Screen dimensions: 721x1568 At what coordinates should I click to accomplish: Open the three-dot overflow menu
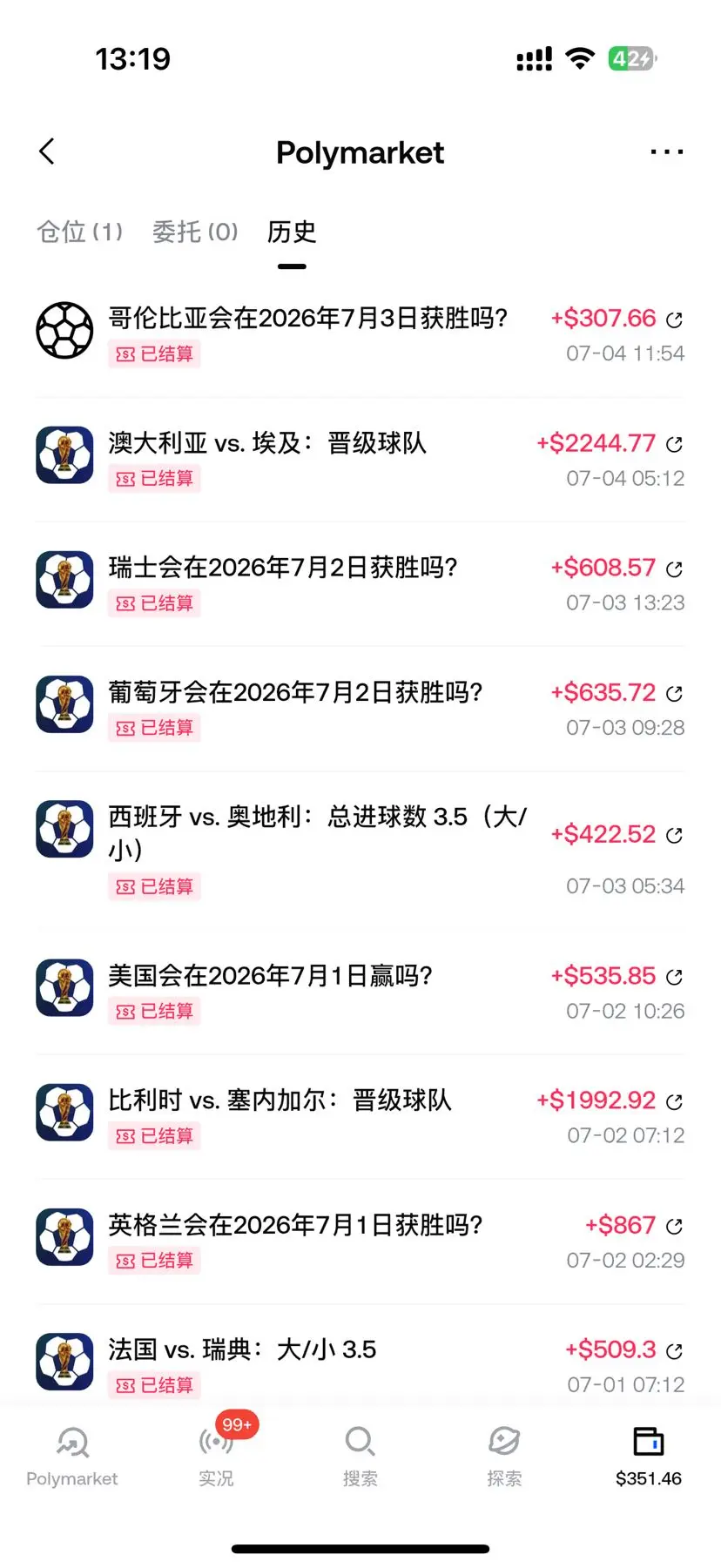tap(666, 152)
